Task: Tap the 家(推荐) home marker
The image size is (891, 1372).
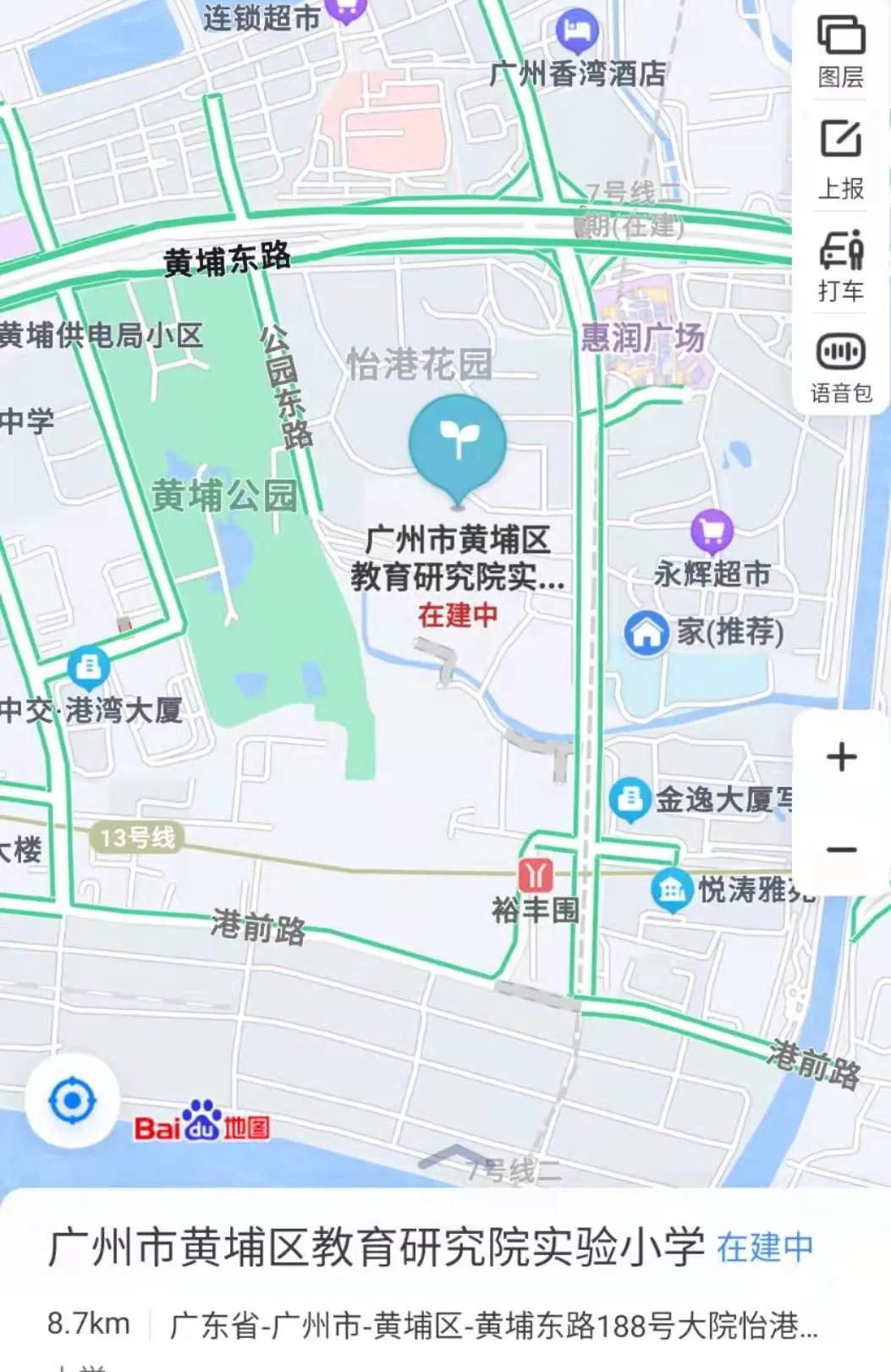Action: (646, 633)
